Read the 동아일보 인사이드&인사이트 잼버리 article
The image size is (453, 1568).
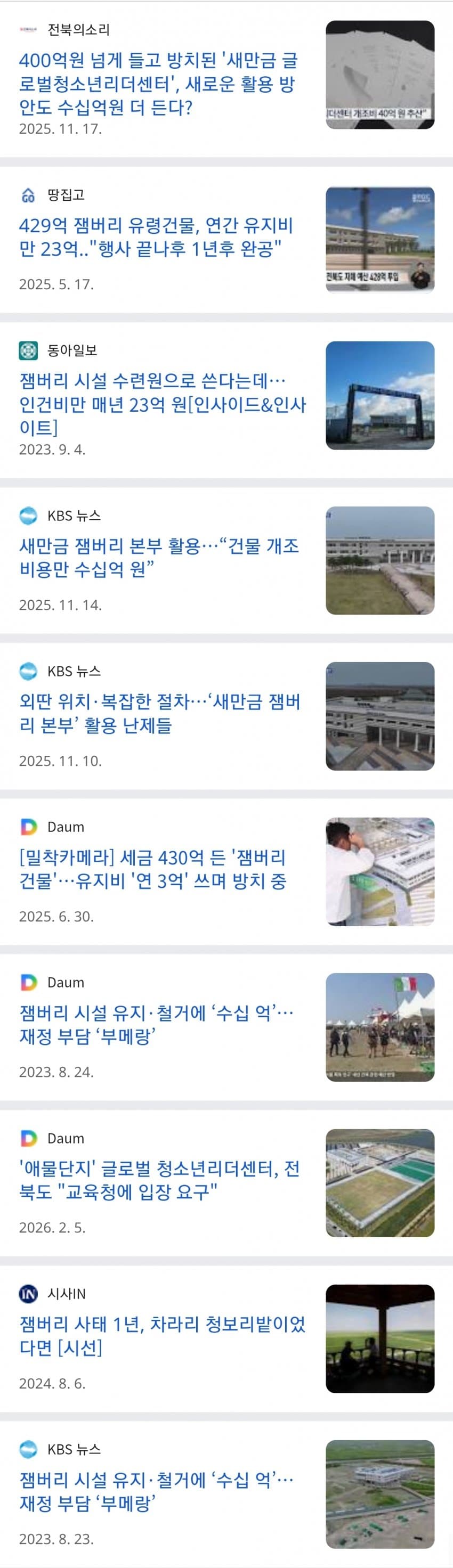163,404
